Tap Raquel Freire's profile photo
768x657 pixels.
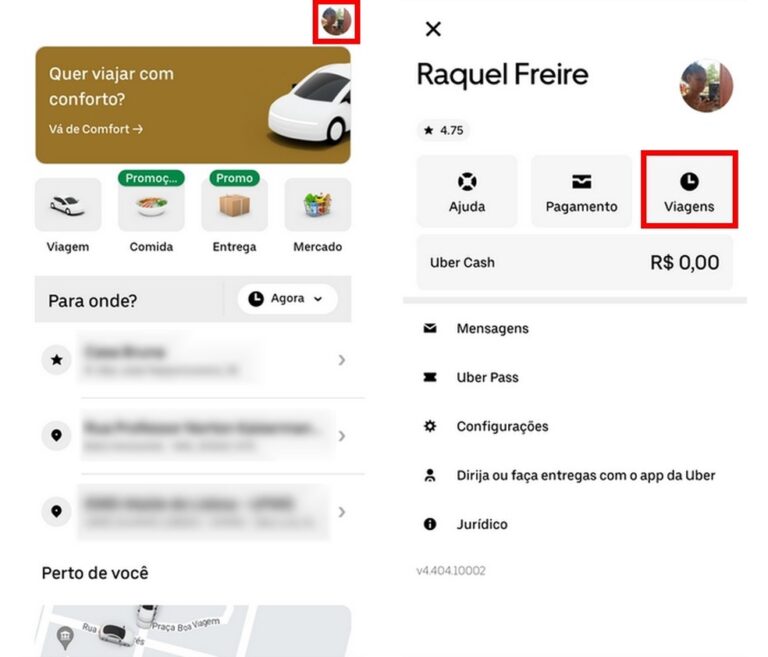tap(706, 86)
